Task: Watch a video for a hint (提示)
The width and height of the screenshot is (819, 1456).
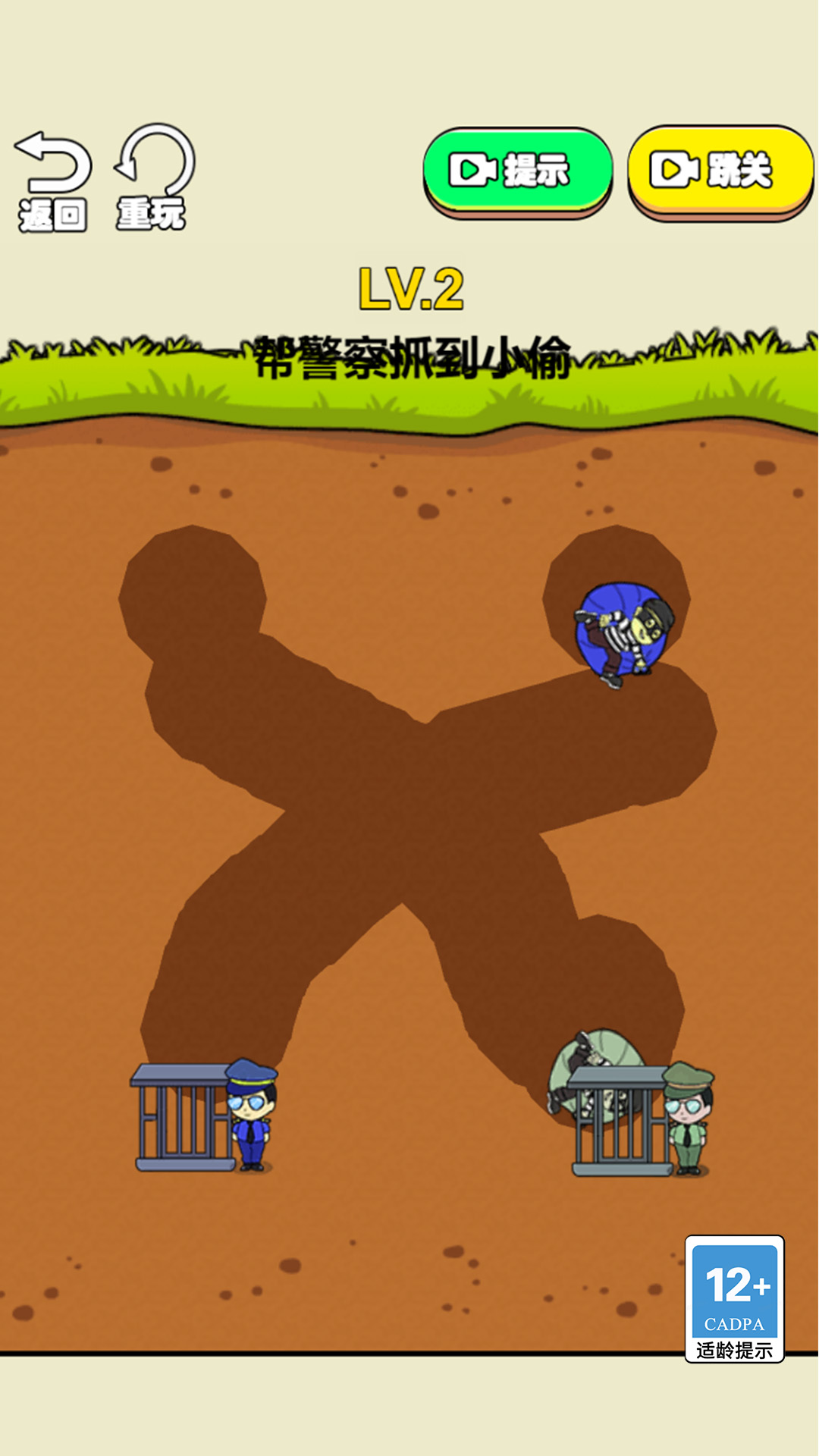Action: click(x=517, y=171)
